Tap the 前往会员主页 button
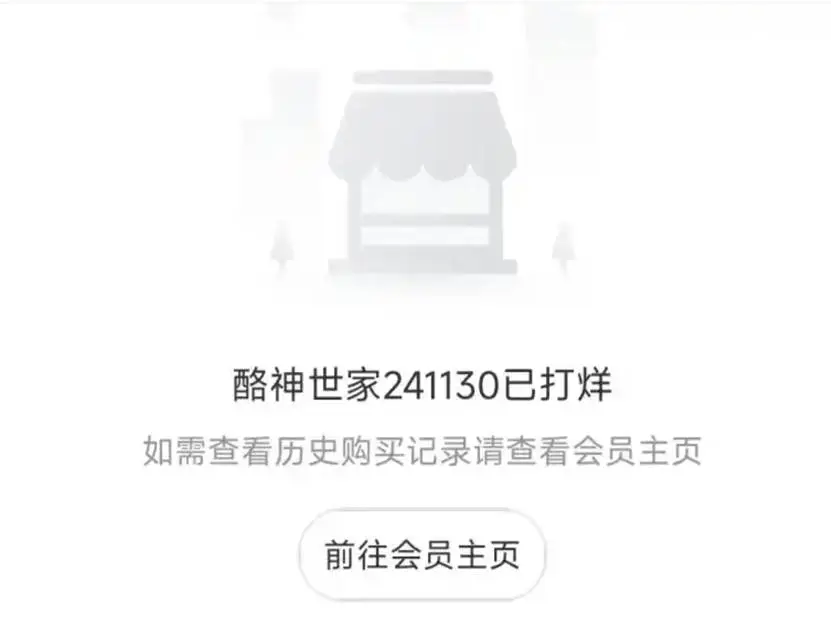 pyautogui.click(x=421, y=555)
